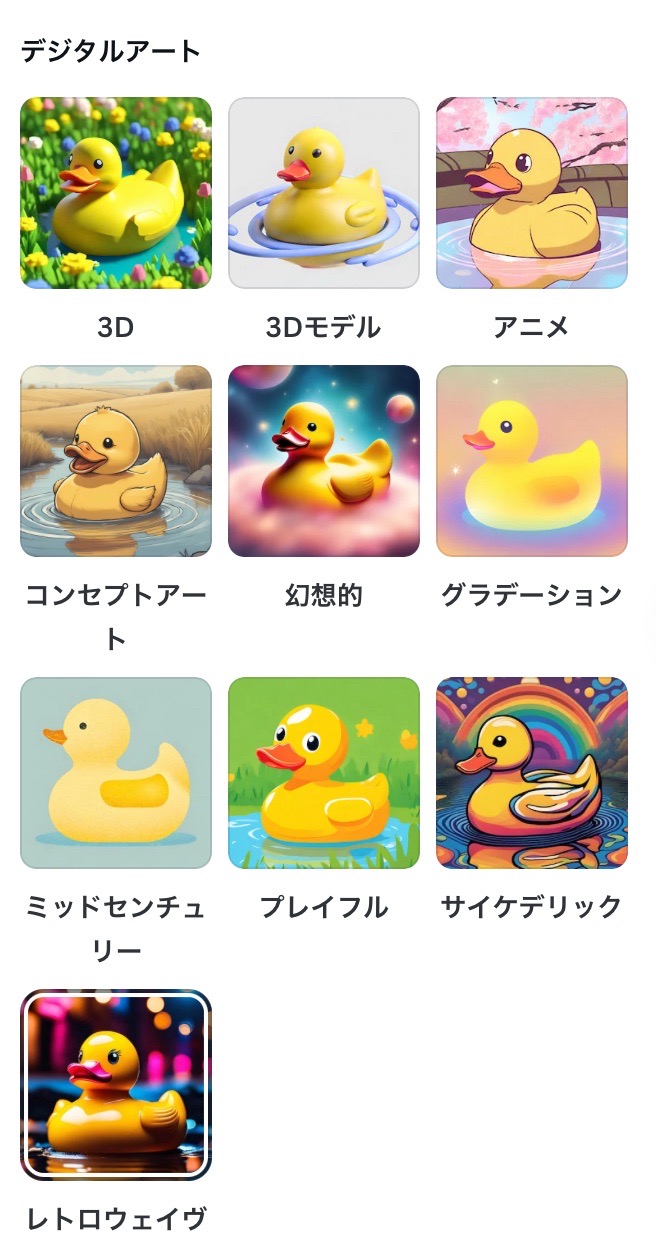This screenshot has height=1243, width=656.
Task: Choose the サイケデリック style
Action: (532, 773)
